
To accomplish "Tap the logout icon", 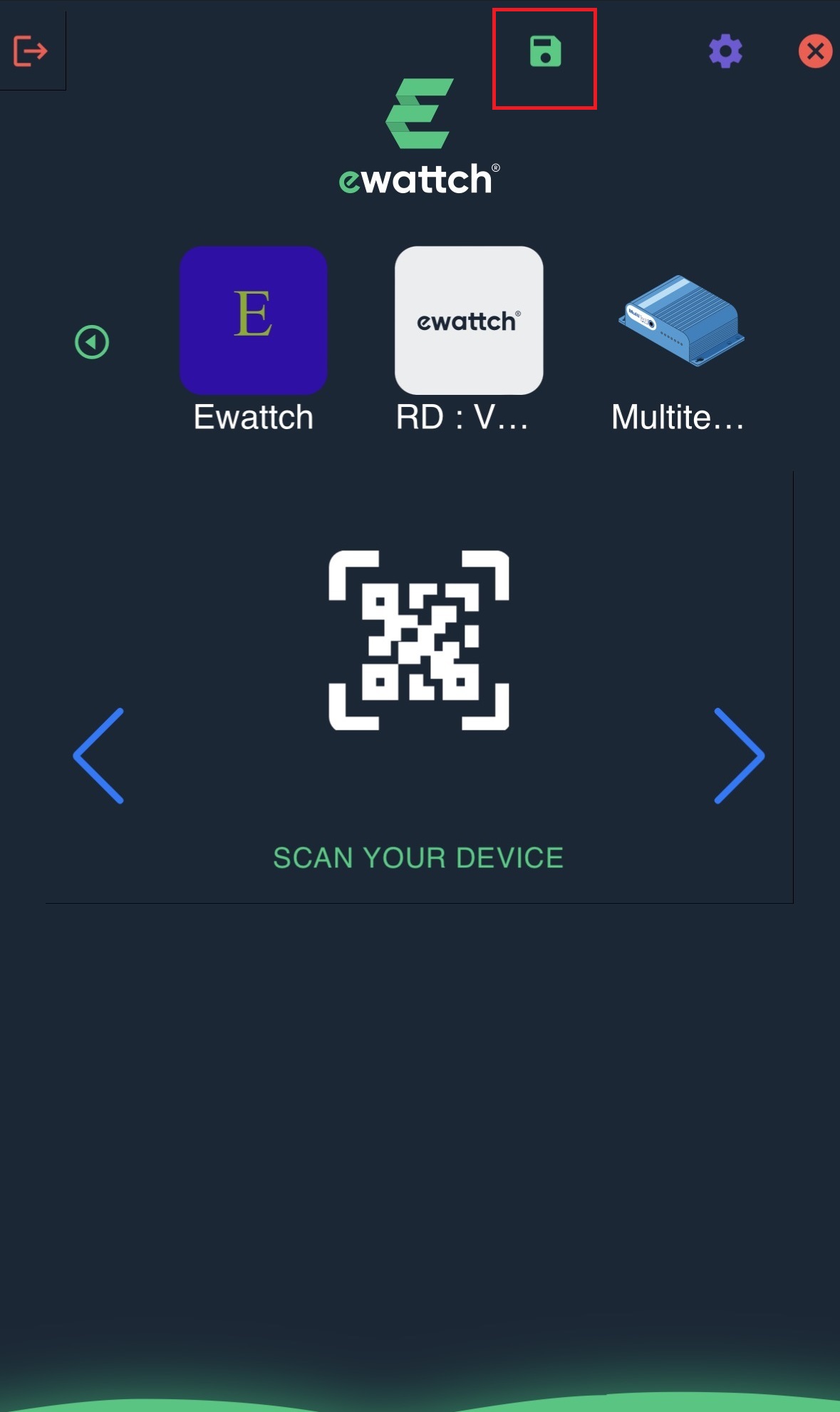I will tap(31, 51).
